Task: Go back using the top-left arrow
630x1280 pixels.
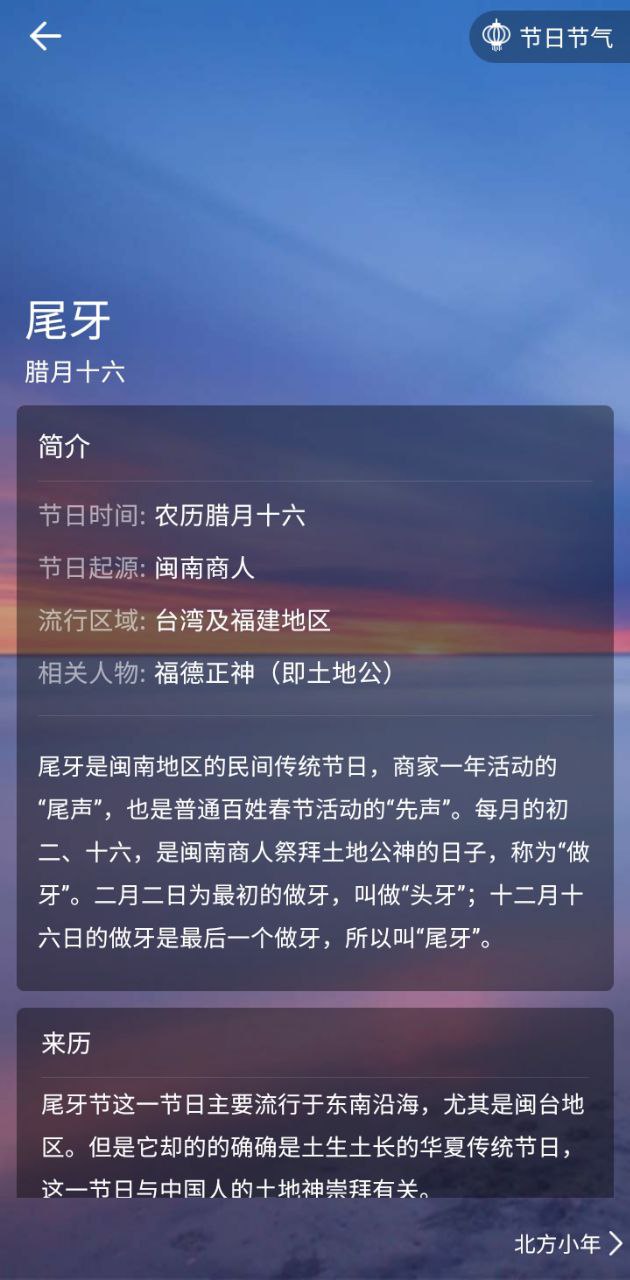Action: coord(45,37)
